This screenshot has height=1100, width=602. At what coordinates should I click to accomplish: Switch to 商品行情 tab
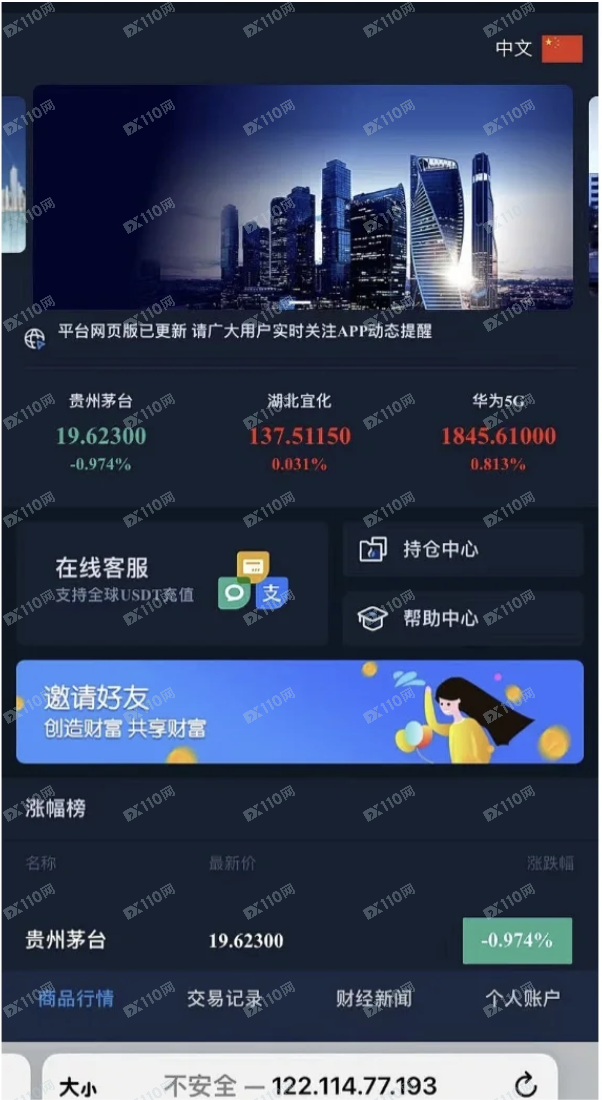pyautogui.click(x=76, y=998)
